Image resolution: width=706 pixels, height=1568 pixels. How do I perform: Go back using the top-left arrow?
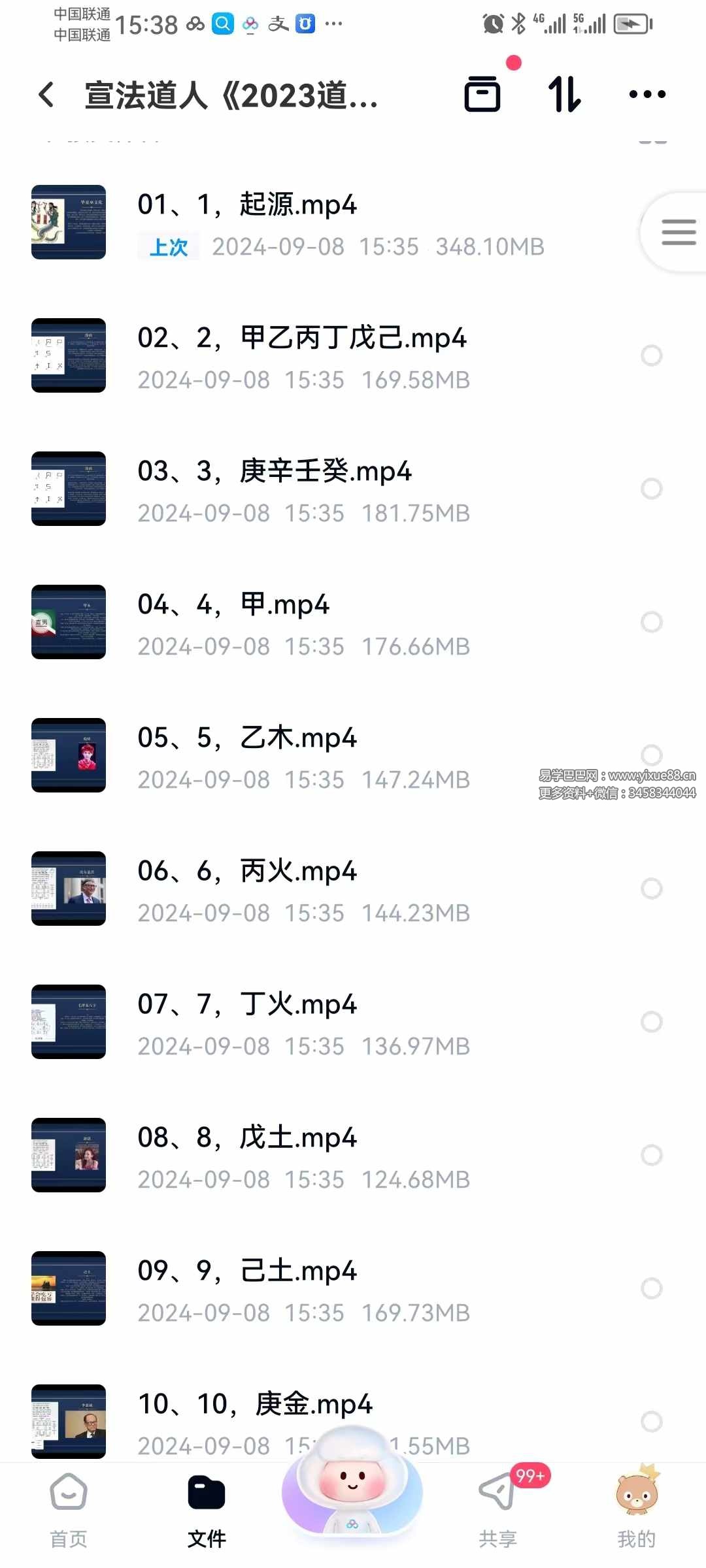[x=47, y=95]
